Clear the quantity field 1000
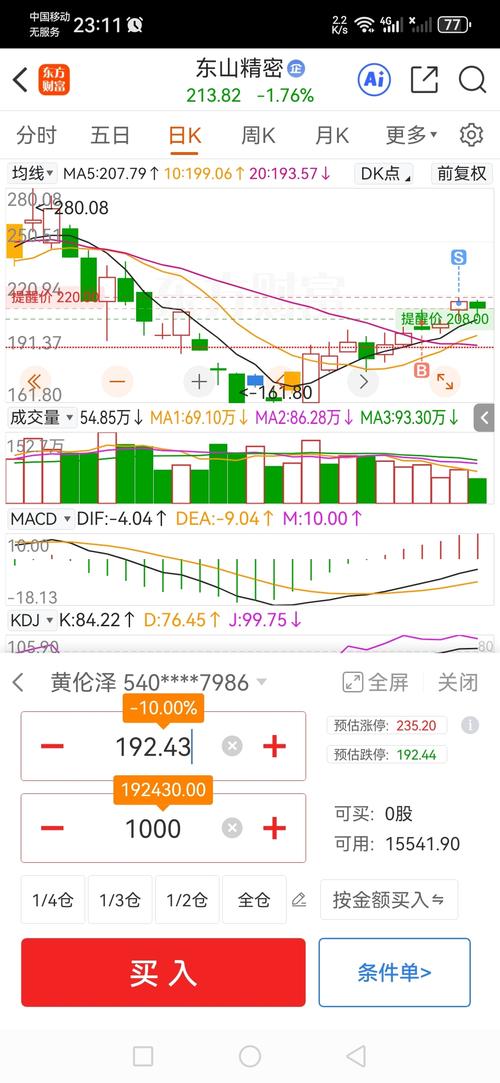Screen dimensions: 500x1083 [233, 828]
